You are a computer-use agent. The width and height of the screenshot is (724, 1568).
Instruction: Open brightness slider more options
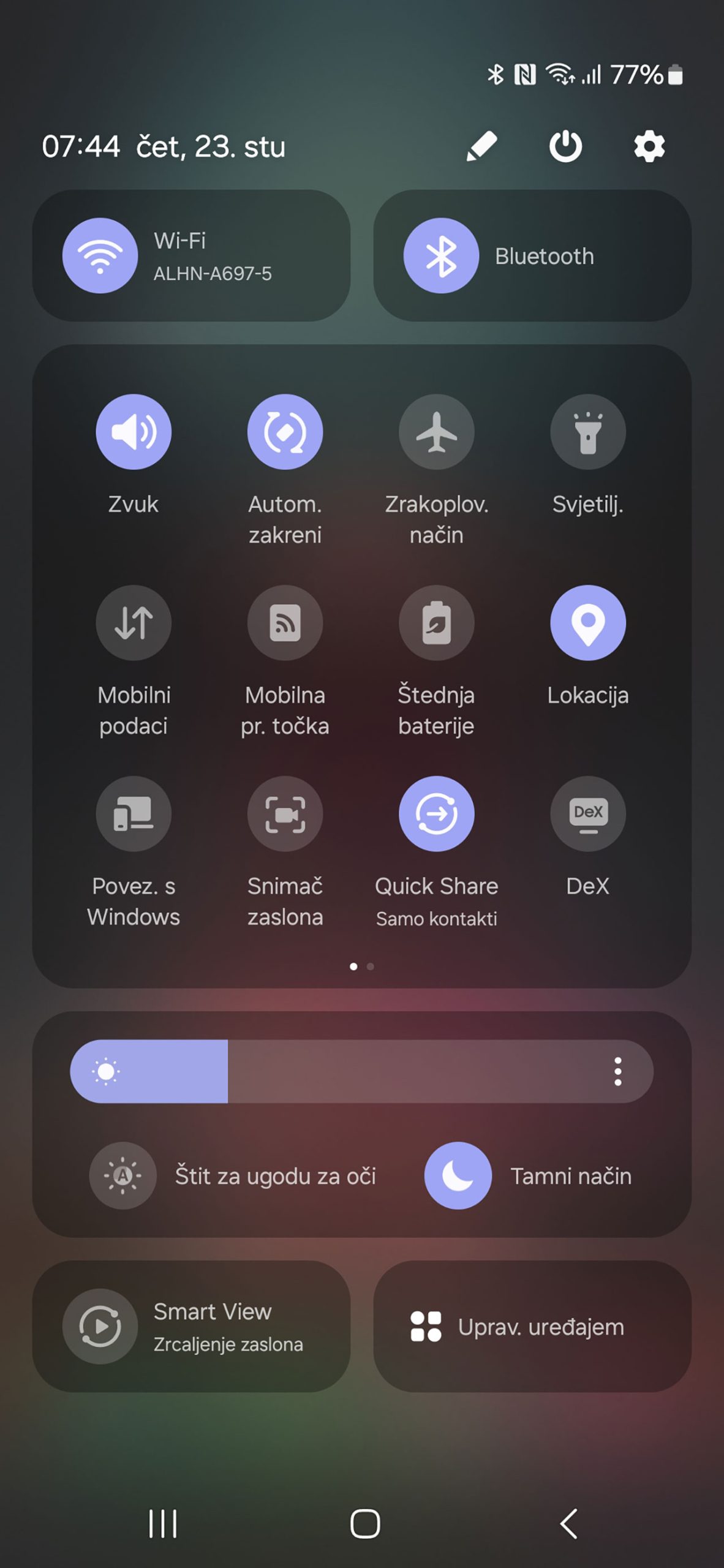pos(617,1071)
